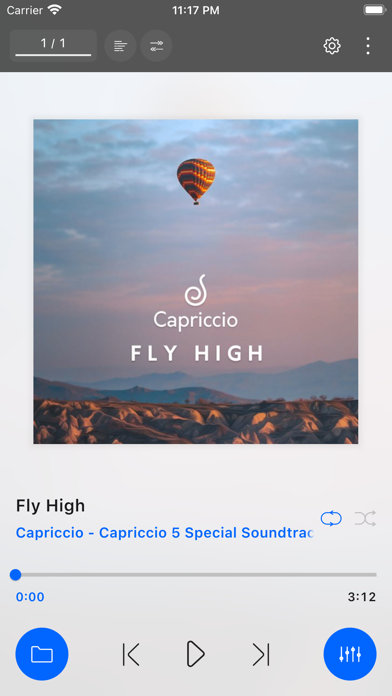The height and width of the screenshot is (696, 392).
Task: Open the equalizer sliders button
Action: pyautogui.click(x=350, y=654)
